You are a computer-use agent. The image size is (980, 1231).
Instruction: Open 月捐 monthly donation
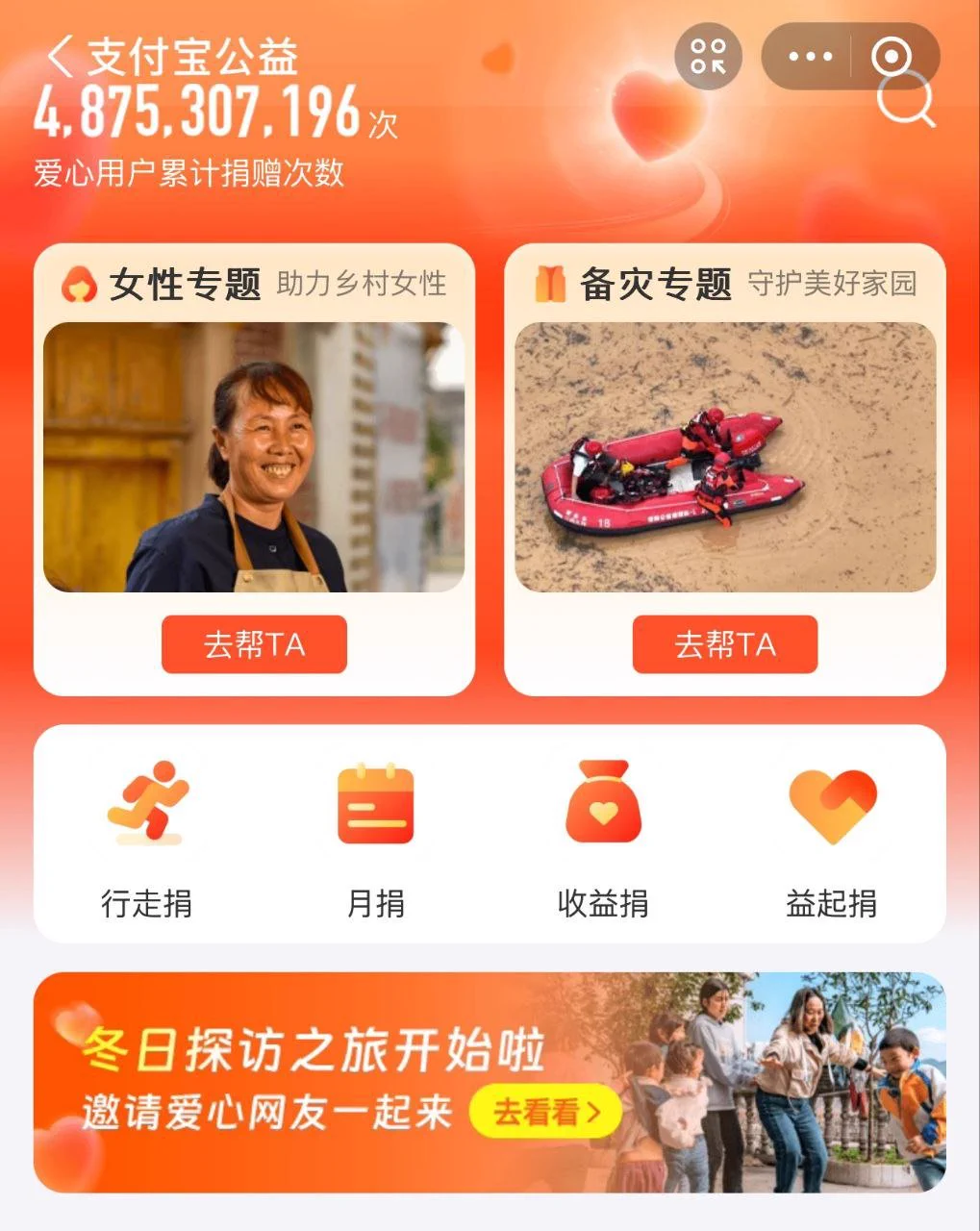375,837
